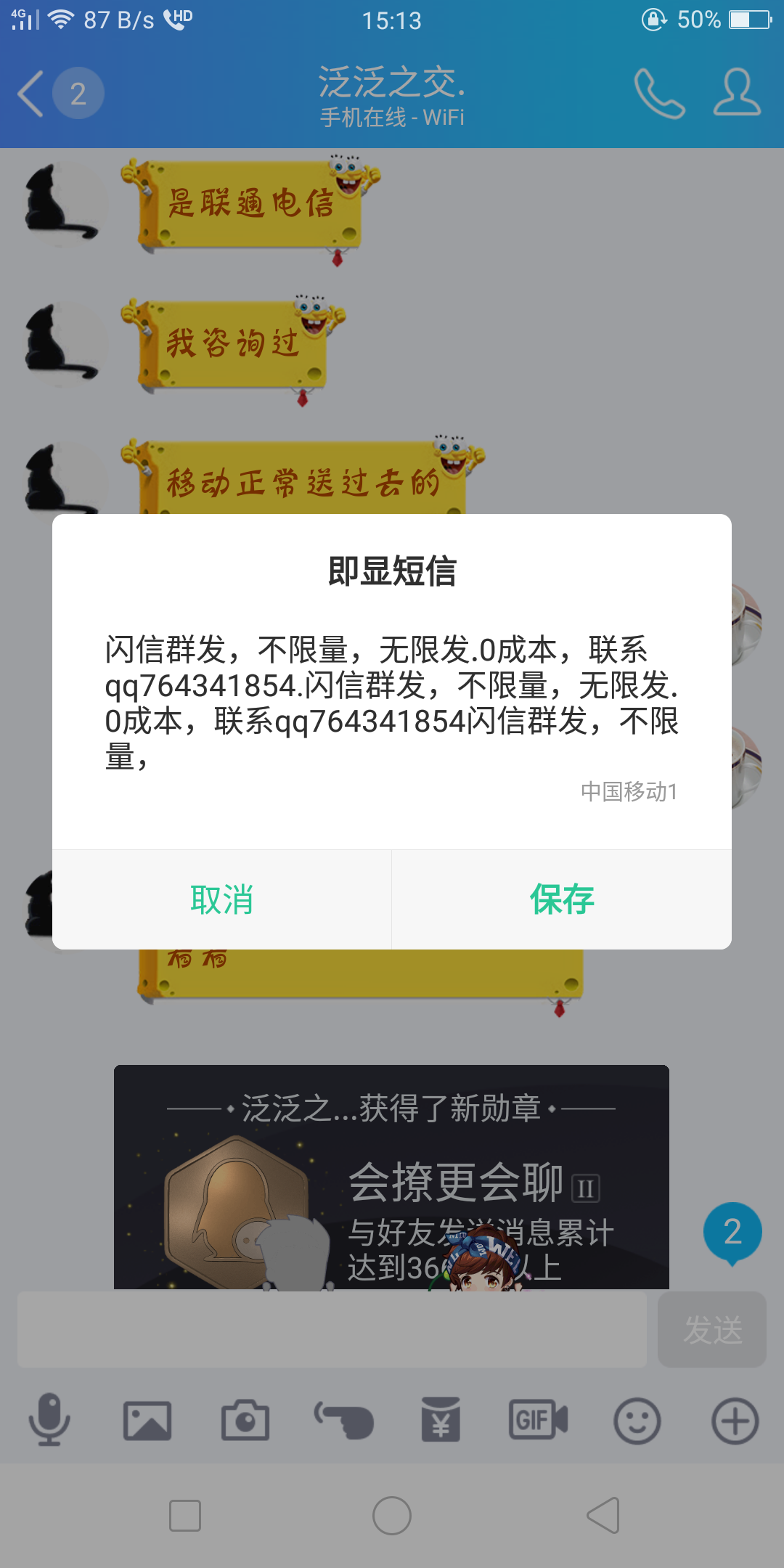Tap 取消 to dismiss the dialog
The image size is (784, 1568).
pyautogui.click(x=221, y=899)
